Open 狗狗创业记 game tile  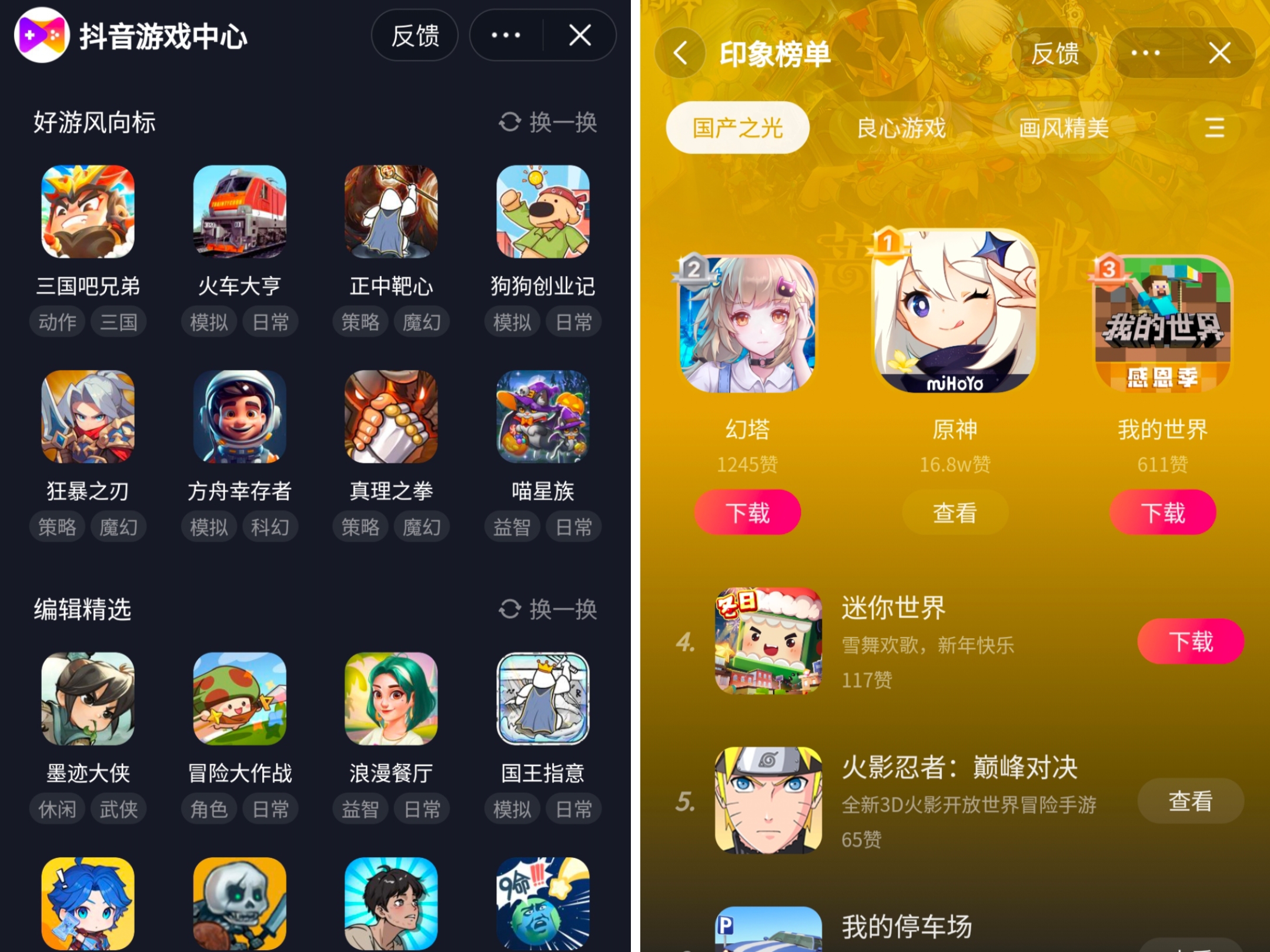543,212
